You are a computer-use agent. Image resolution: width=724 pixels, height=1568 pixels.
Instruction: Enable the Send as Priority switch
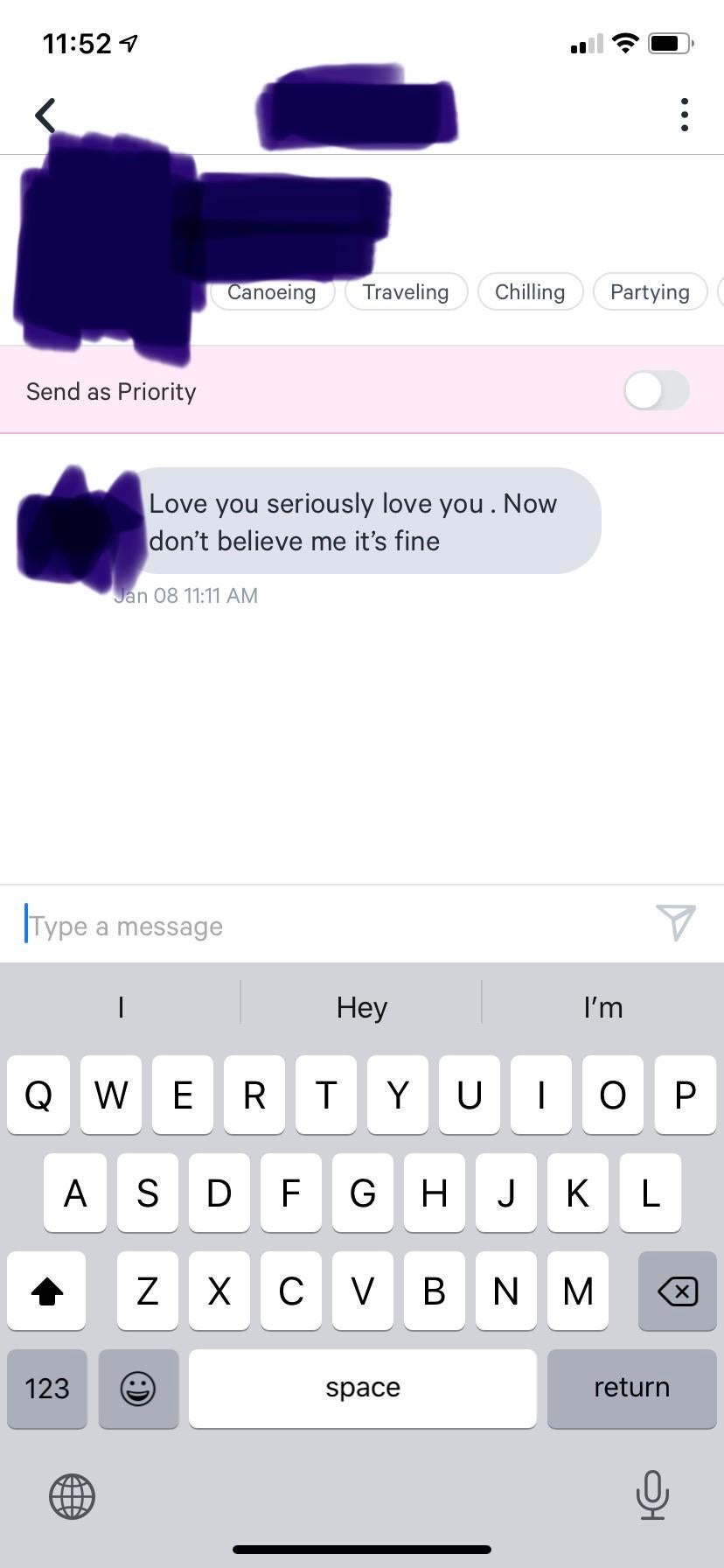tap(656, 391)
